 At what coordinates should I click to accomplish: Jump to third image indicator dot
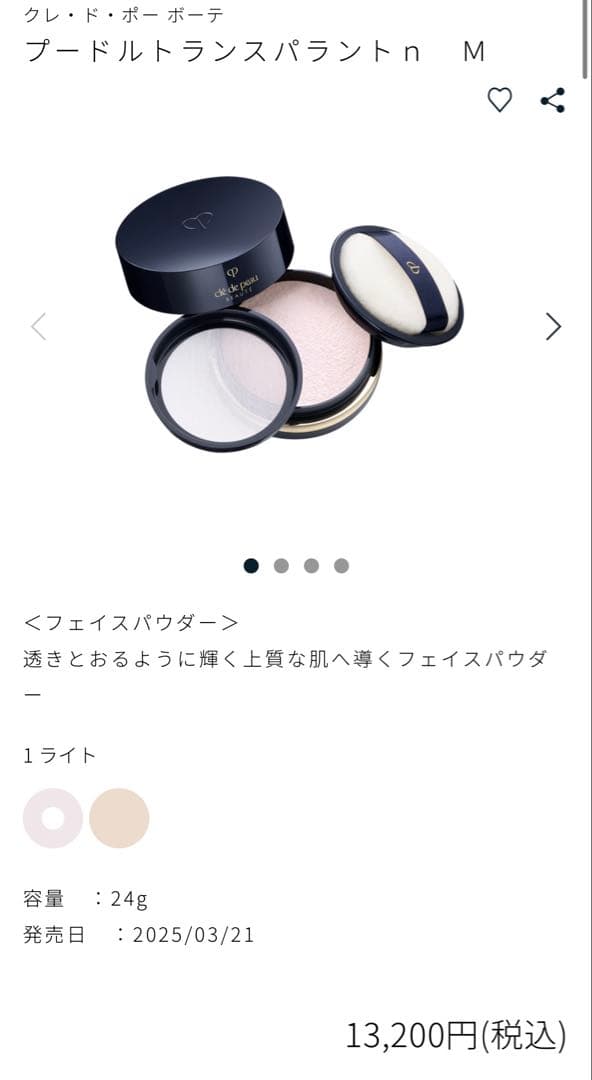tap(312, 565)
